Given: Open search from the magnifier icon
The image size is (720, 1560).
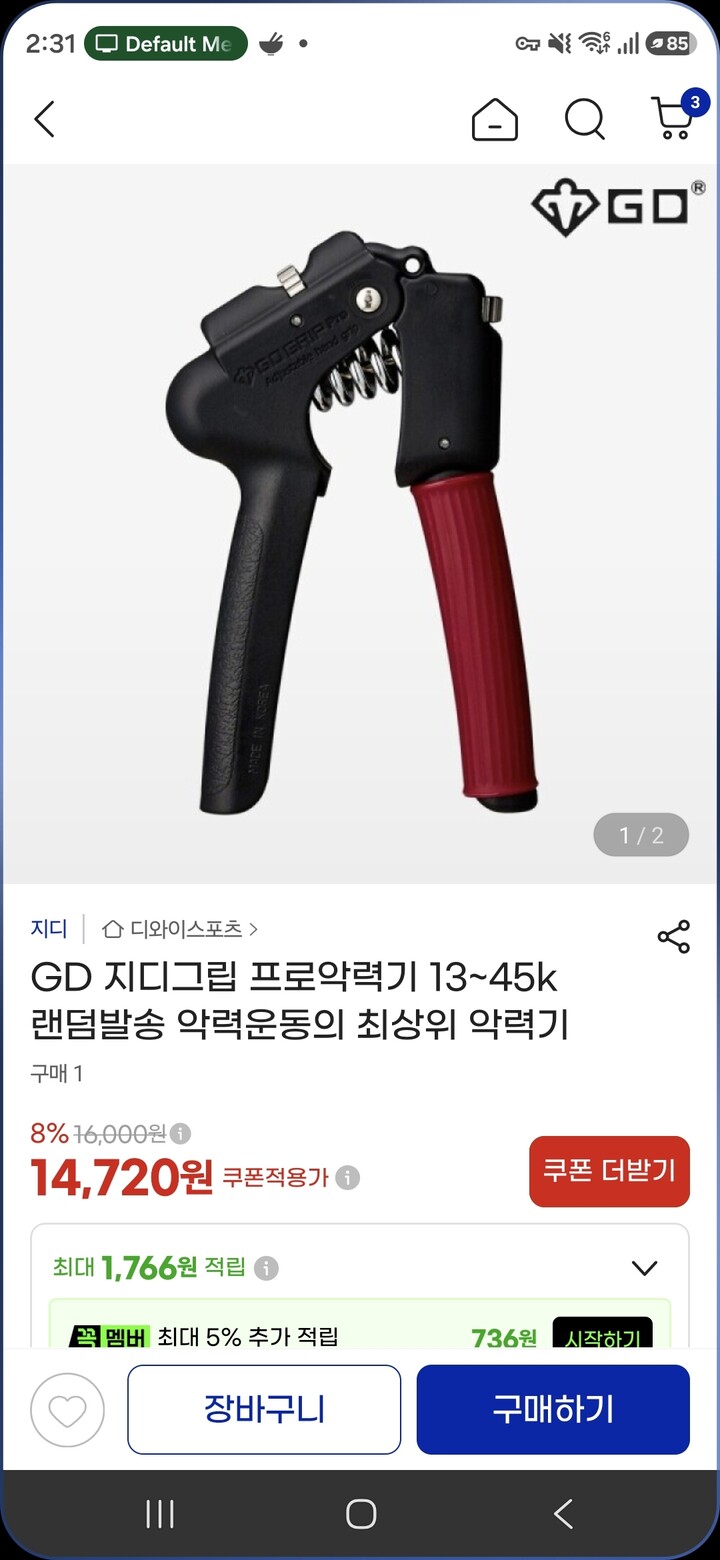Looking at the screenshot, I should tap(585, 120).
